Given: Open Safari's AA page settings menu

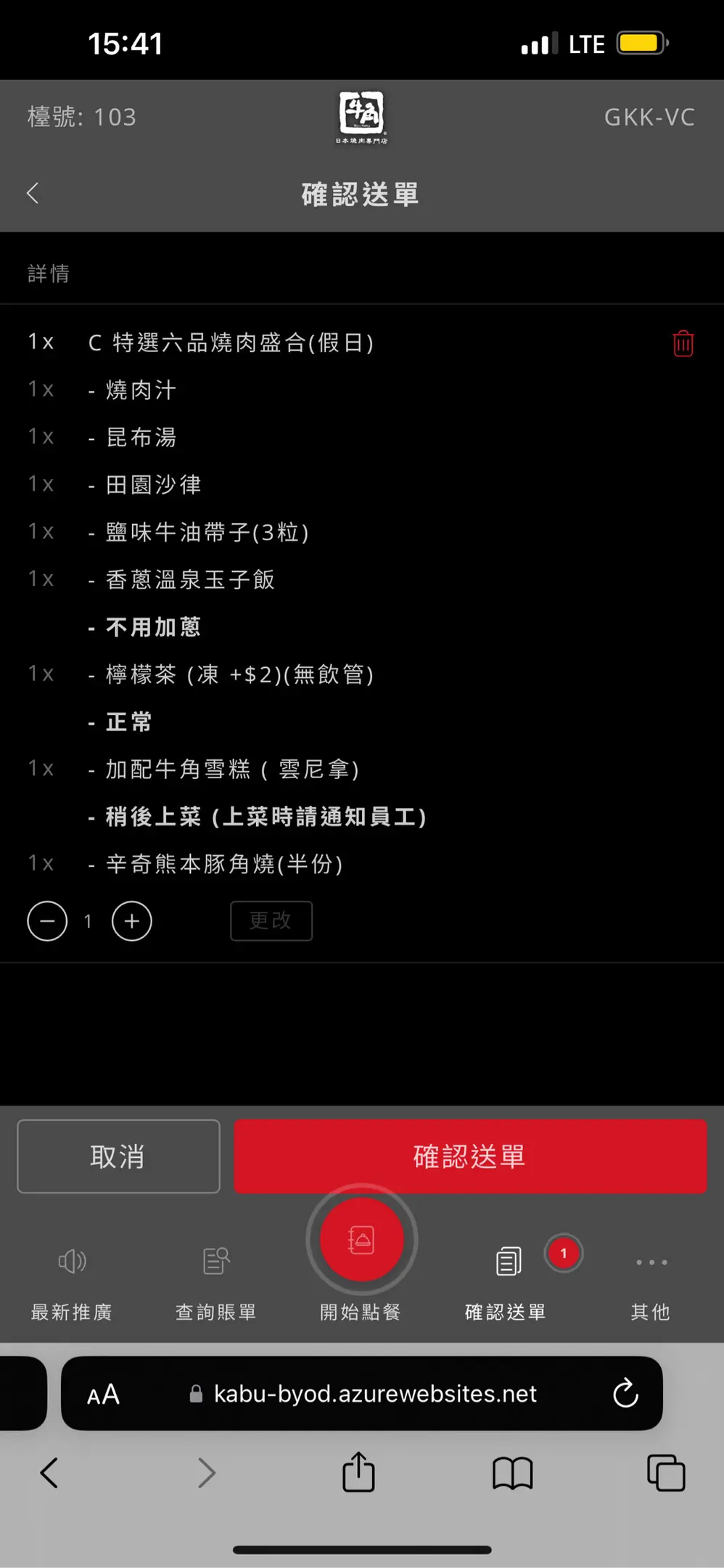Looking at the screenshot, I should [103, 1394].
